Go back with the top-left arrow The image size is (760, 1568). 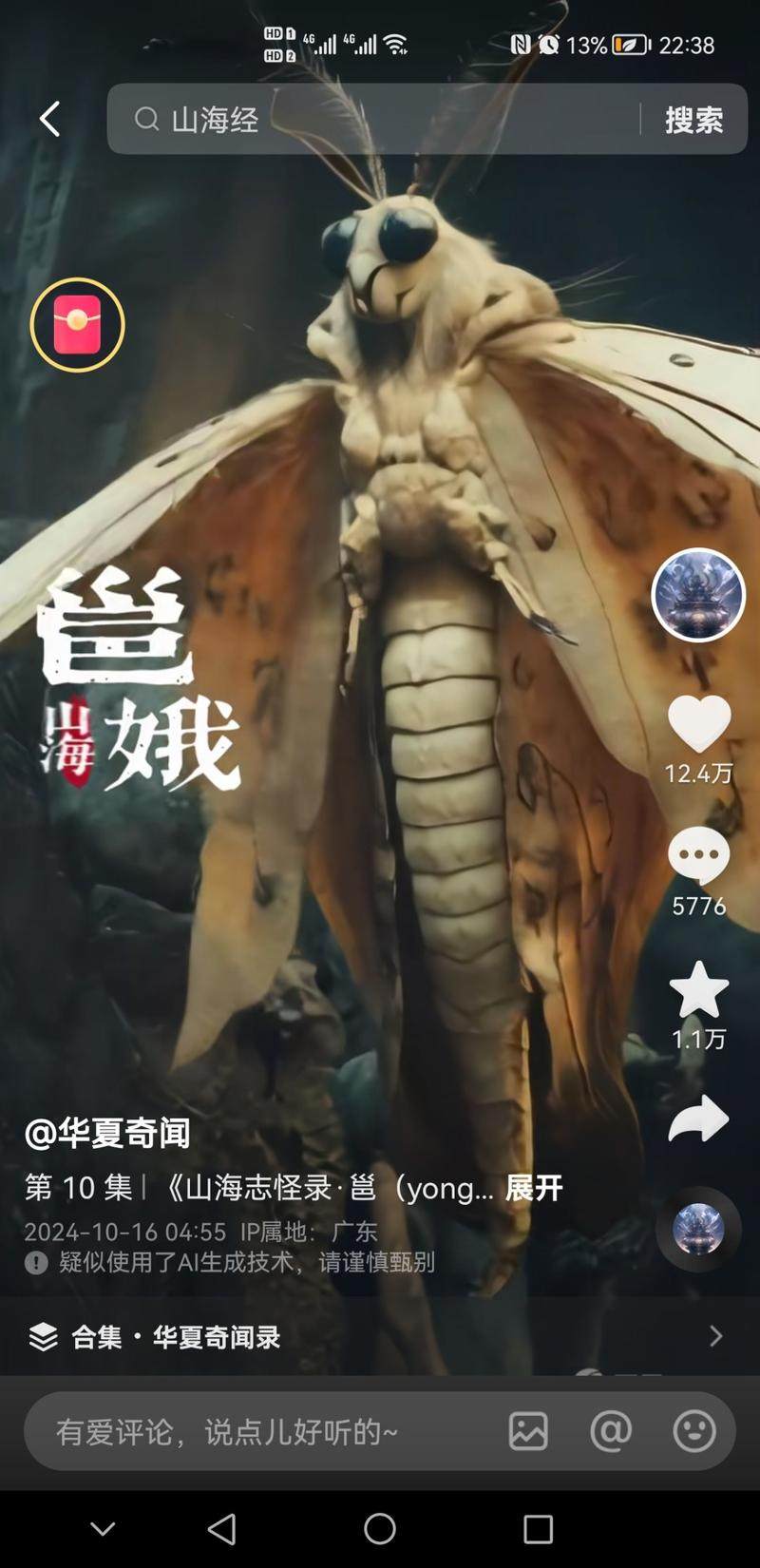click(x=49, y=120)
